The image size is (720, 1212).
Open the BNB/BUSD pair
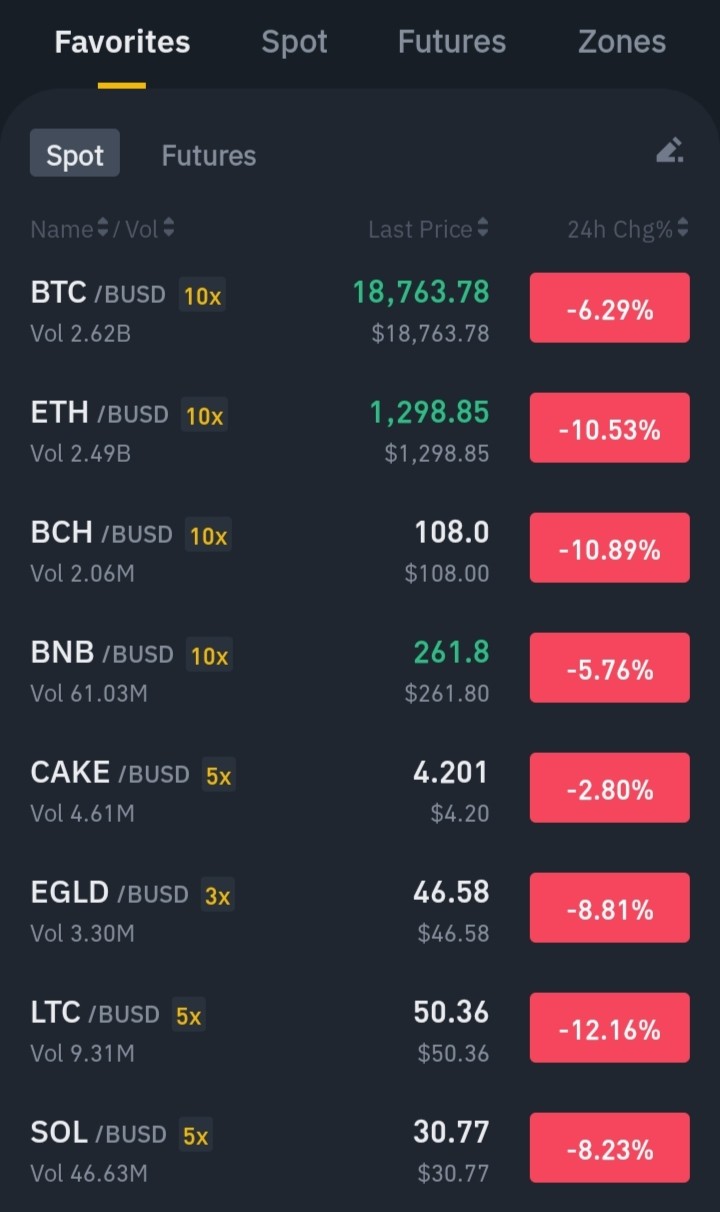[360, 669]
